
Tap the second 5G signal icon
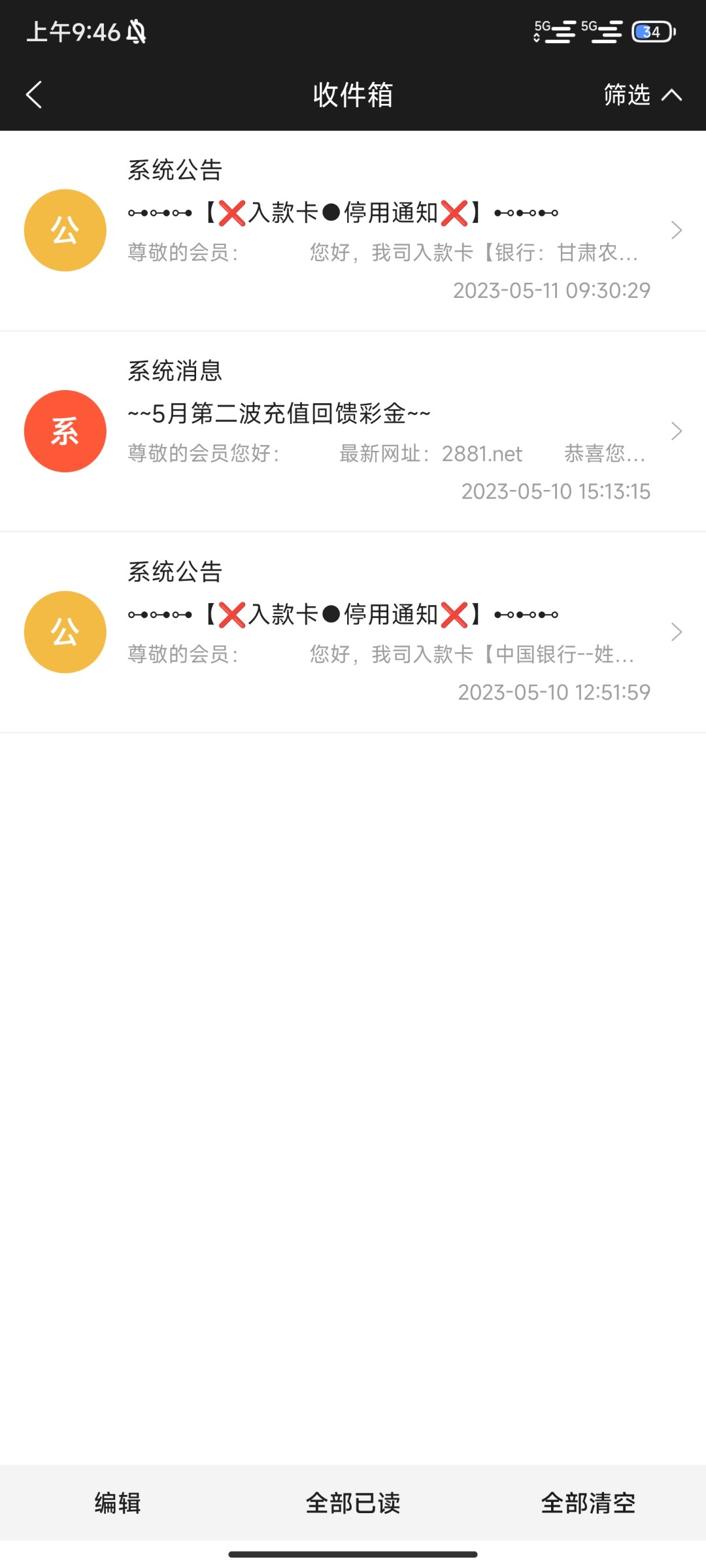602,31
